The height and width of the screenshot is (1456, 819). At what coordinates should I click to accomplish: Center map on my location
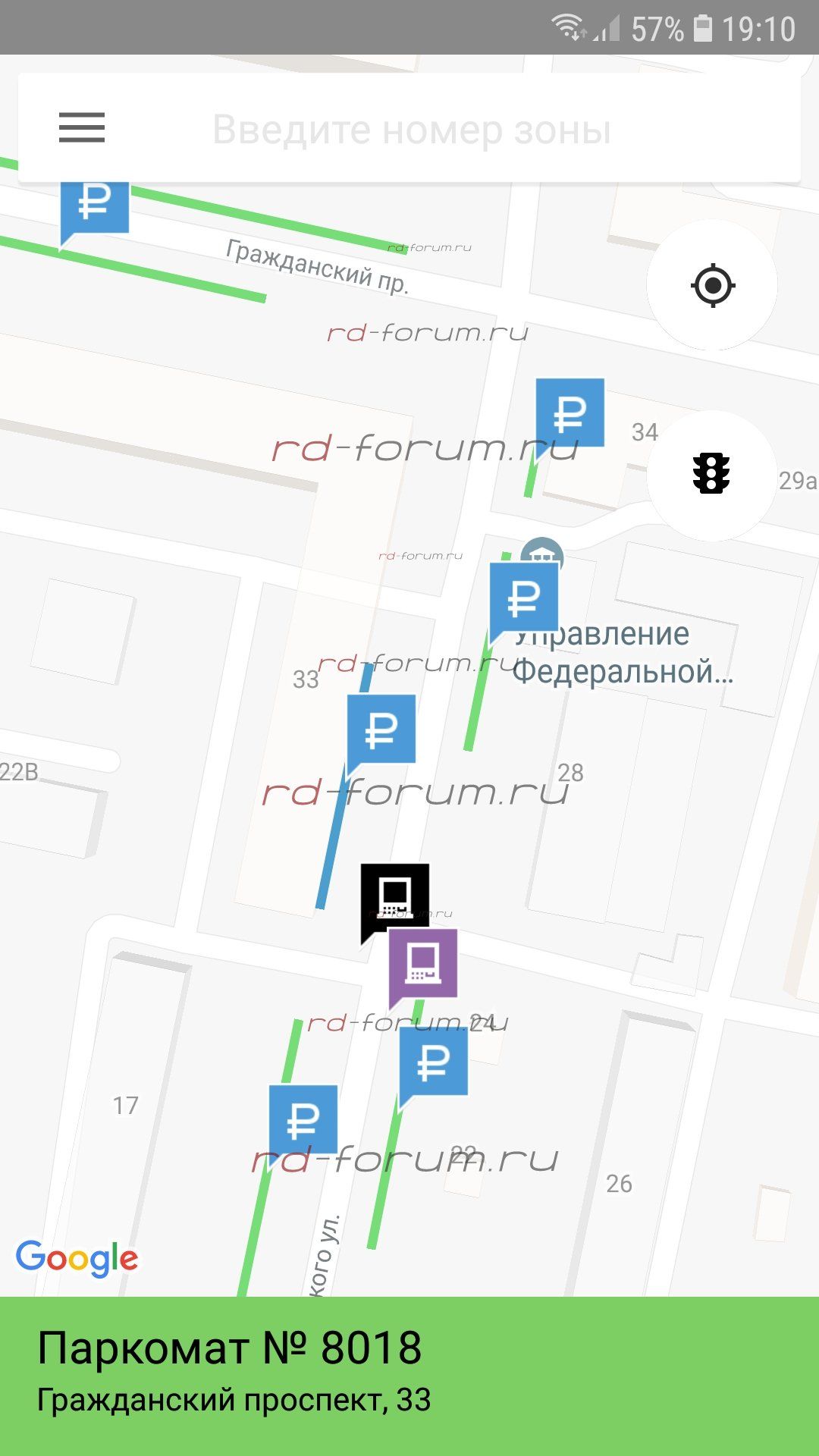pos(712,285)
